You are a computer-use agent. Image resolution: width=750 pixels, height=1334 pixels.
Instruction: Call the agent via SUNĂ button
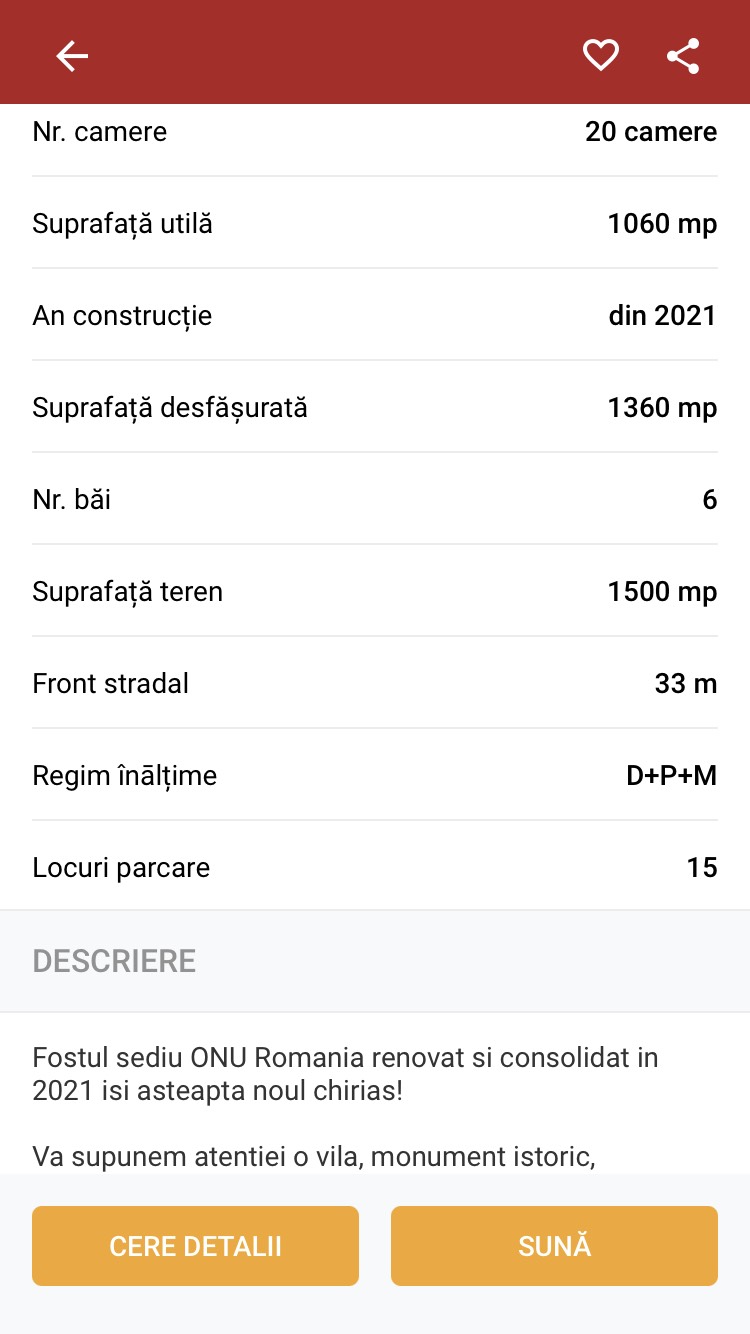(554, 1246)
